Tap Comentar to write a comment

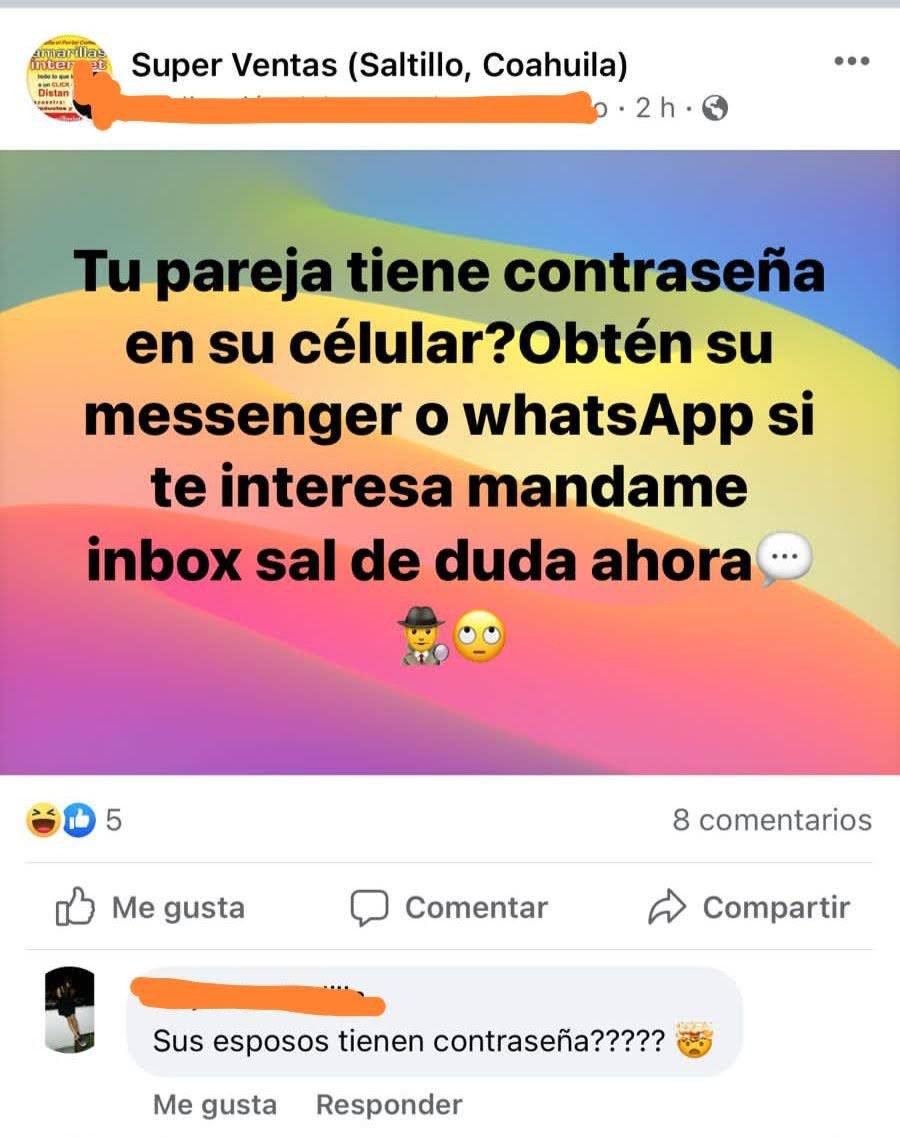tap(449, 908)
